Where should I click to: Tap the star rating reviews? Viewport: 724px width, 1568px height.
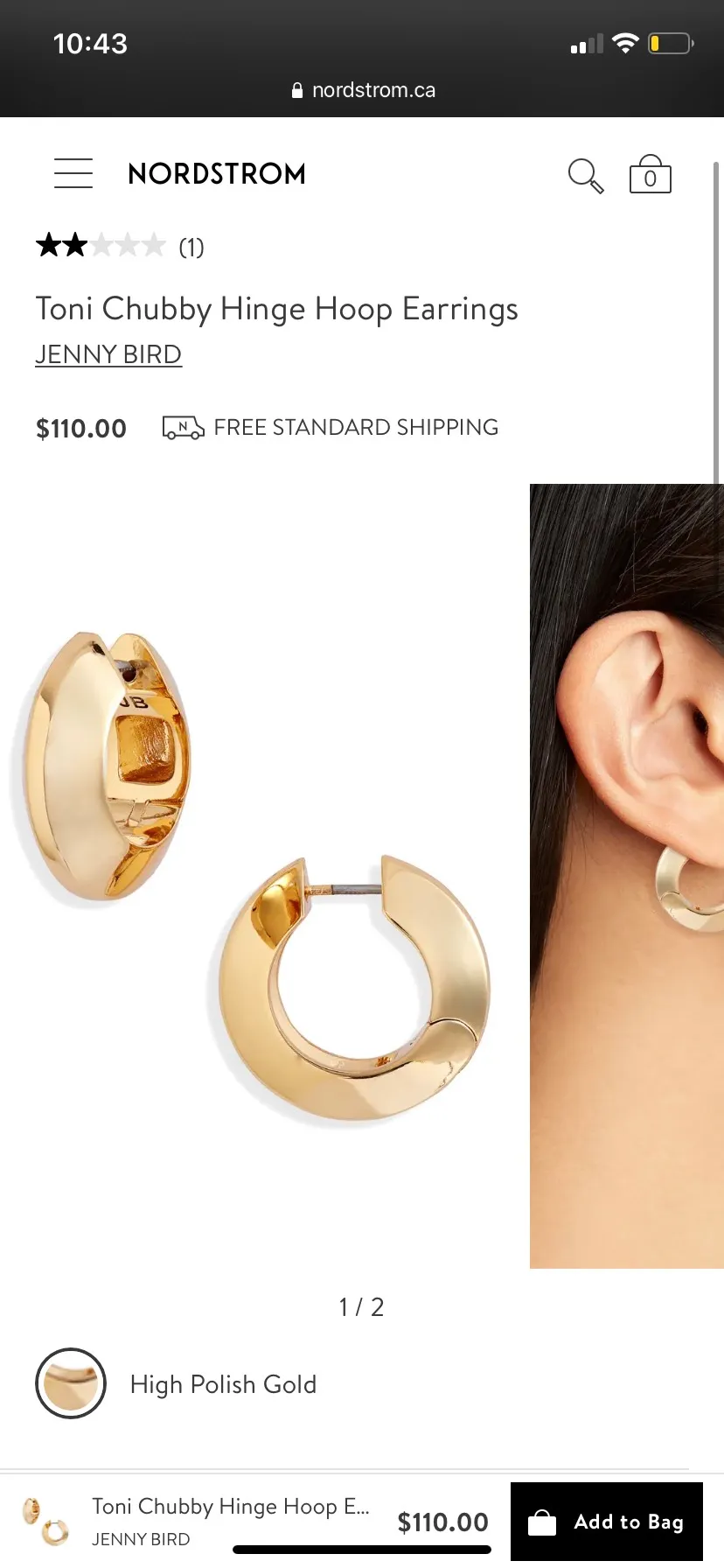point(119,246)
